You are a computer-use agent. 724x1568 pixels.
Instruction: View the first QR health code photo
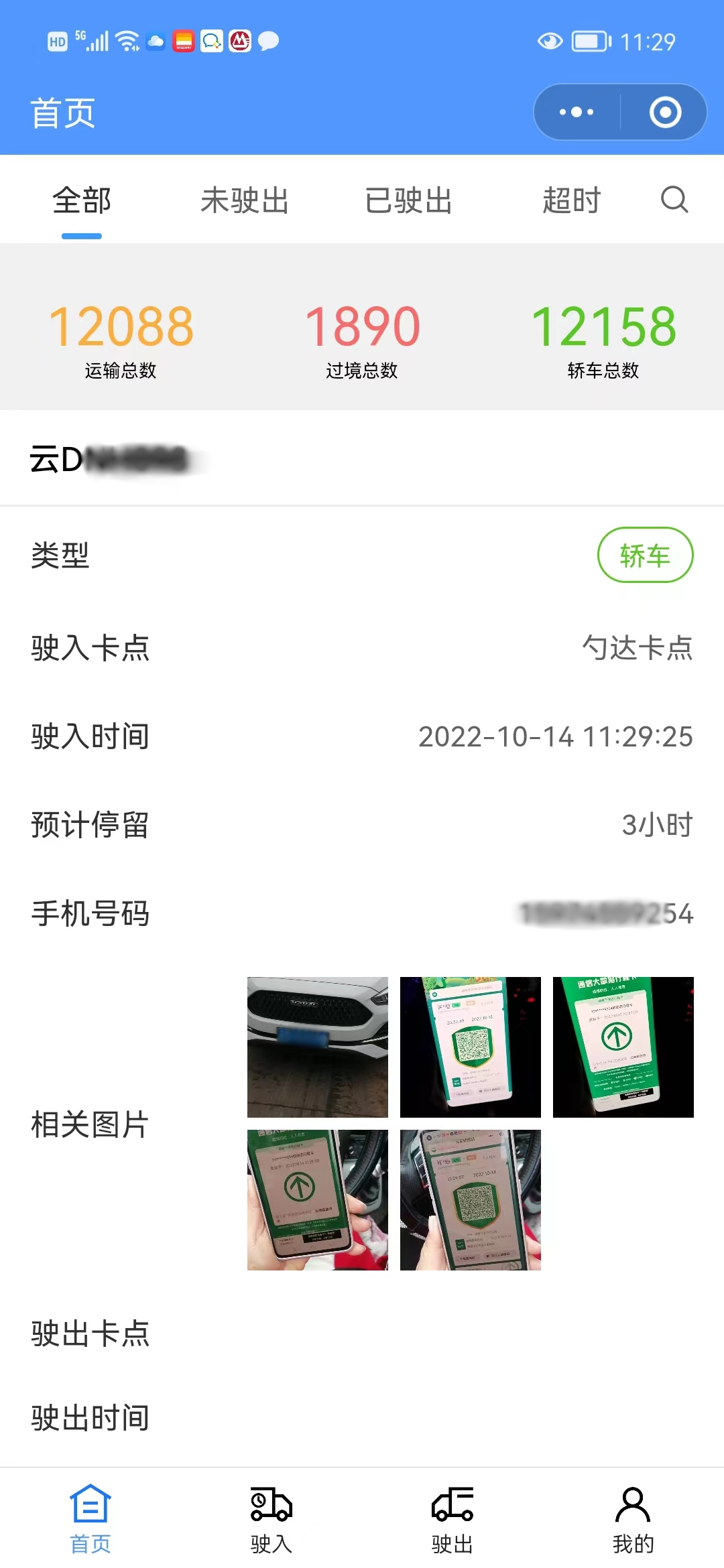tap(470, 1047)
